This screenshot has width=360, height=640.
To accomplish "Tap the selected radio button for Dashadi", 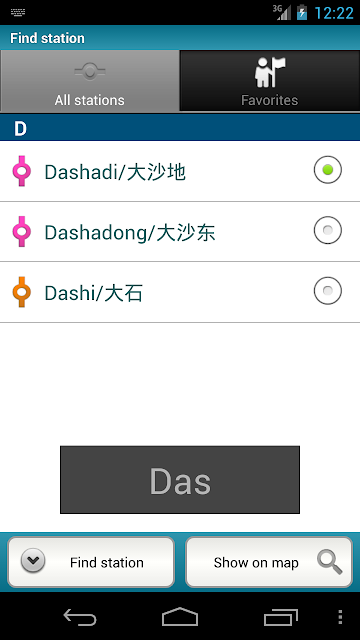I will (x=327, y=170).
